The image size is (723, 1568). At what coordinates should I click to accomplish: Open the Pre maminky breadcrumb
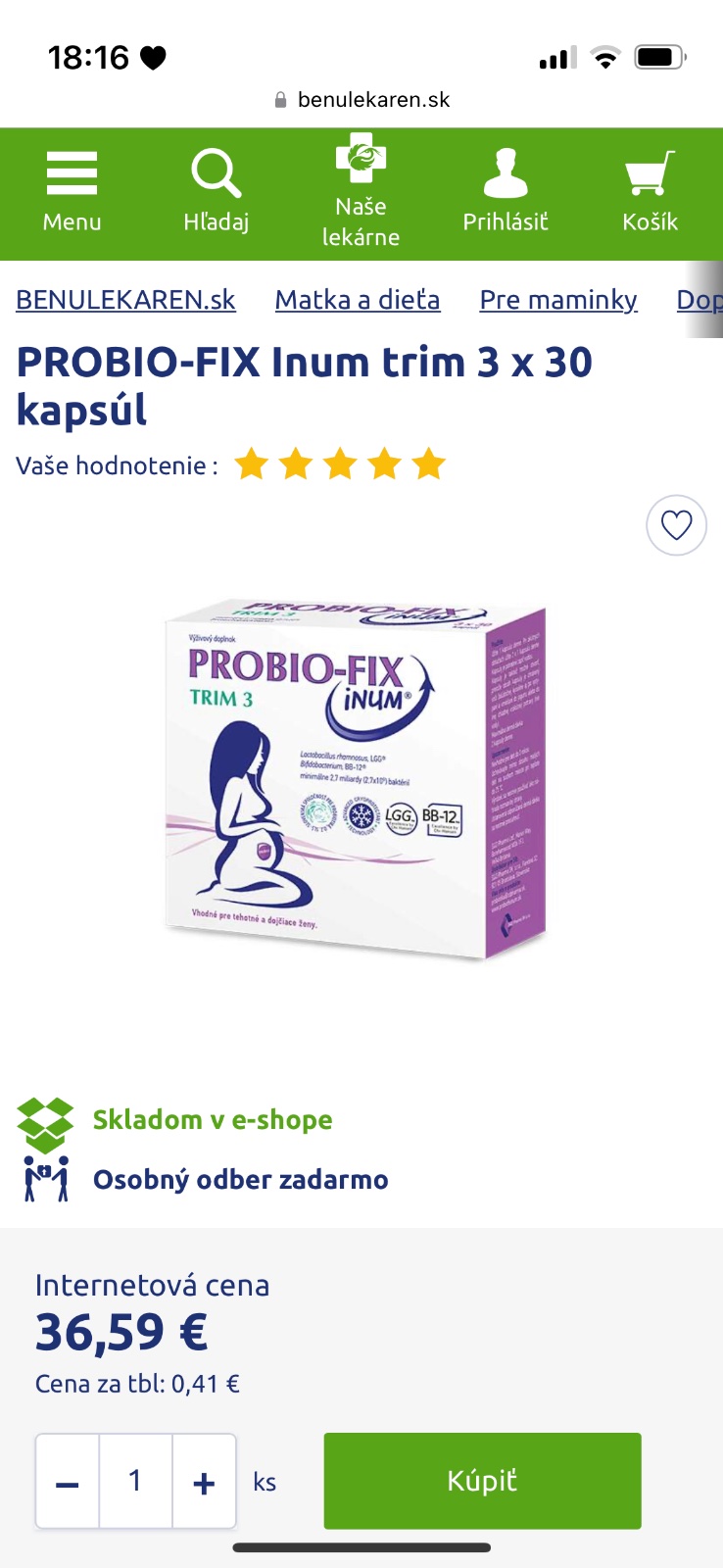558,300
